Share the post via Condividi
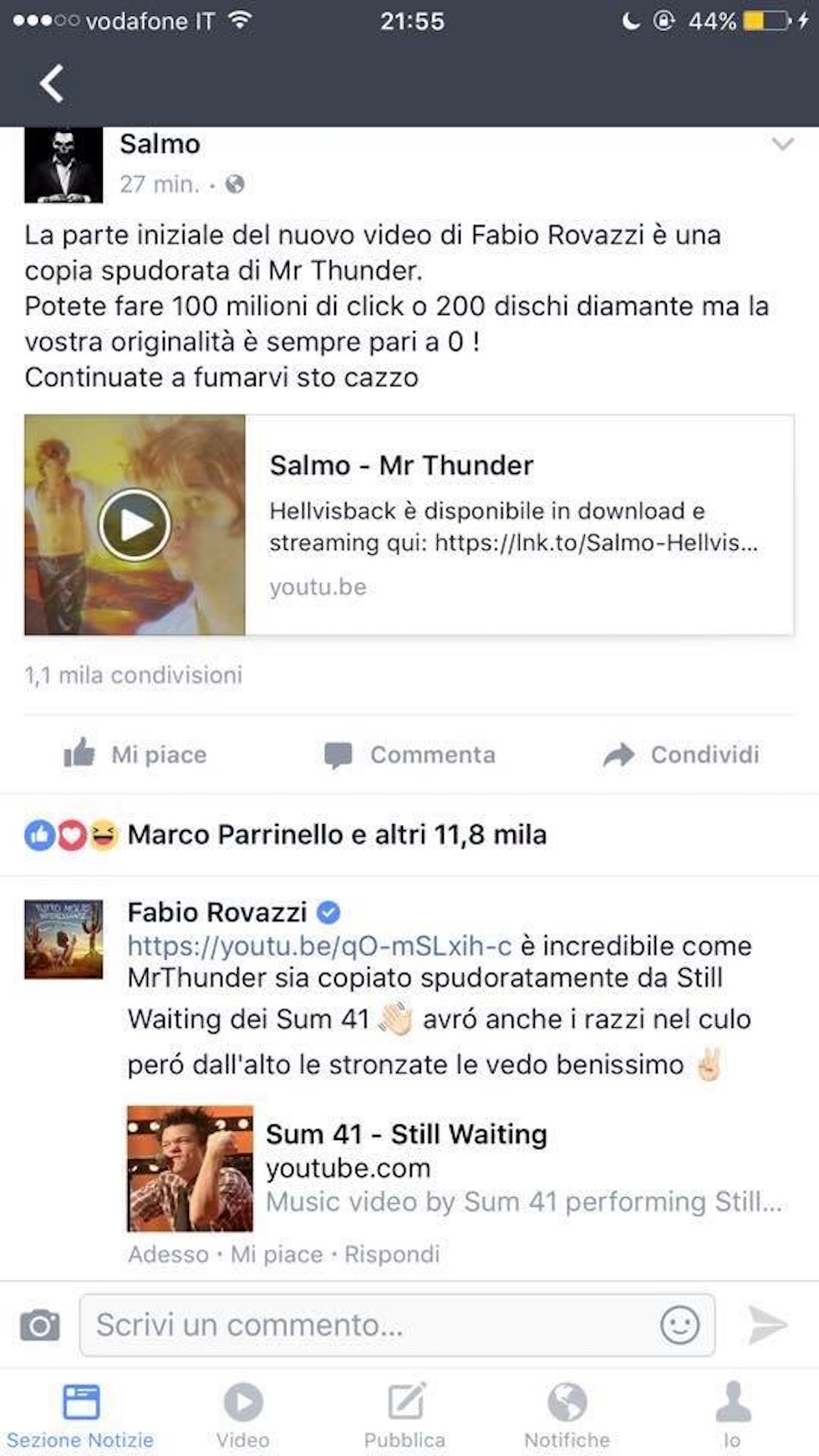This screenshot has width=819, height=1456. [x=681, y=755]
